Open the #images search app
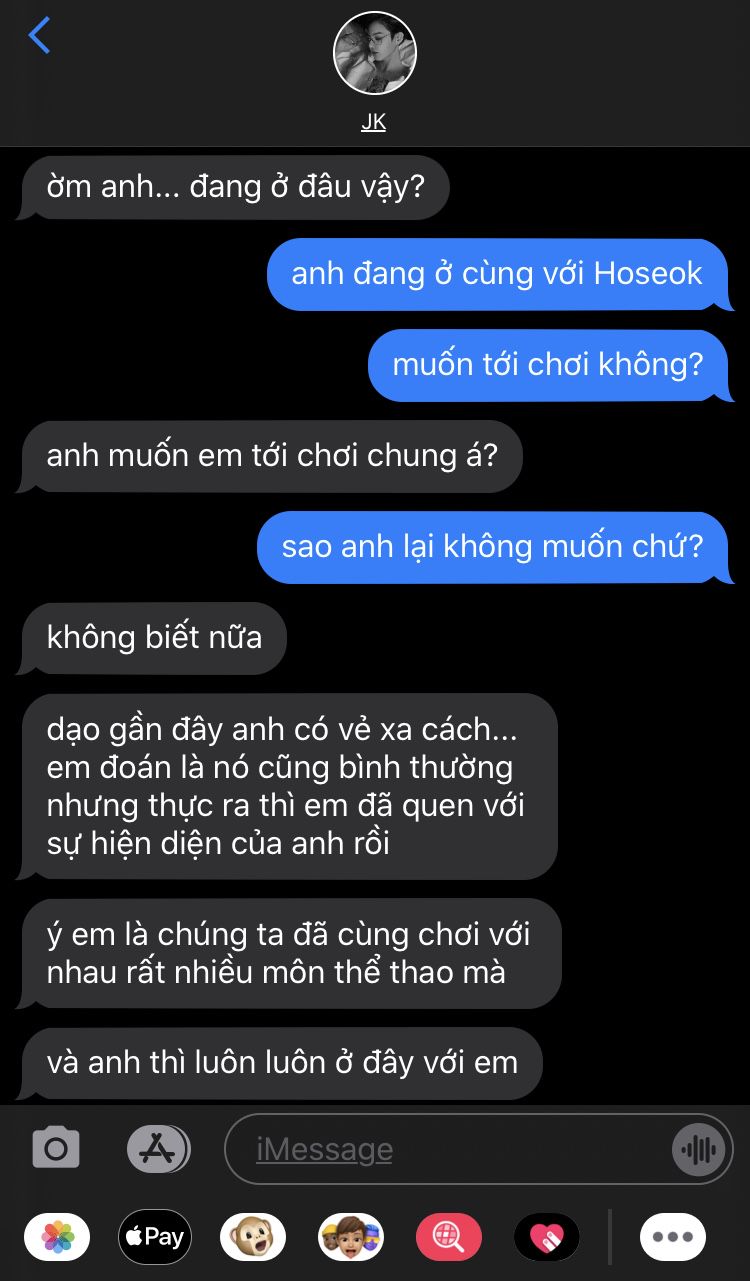750x1281 pixels. pyautogui.click(x=448, y=1237)
